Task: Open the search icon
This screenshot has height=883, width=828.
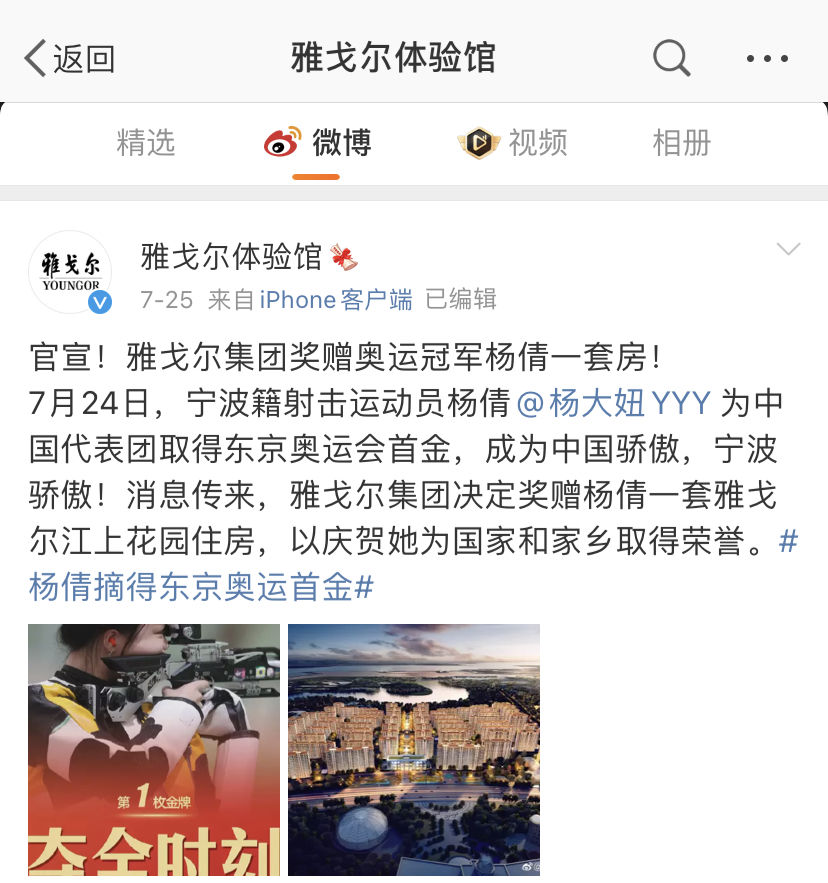Action: pyautogui.click(x=671, y=57)
